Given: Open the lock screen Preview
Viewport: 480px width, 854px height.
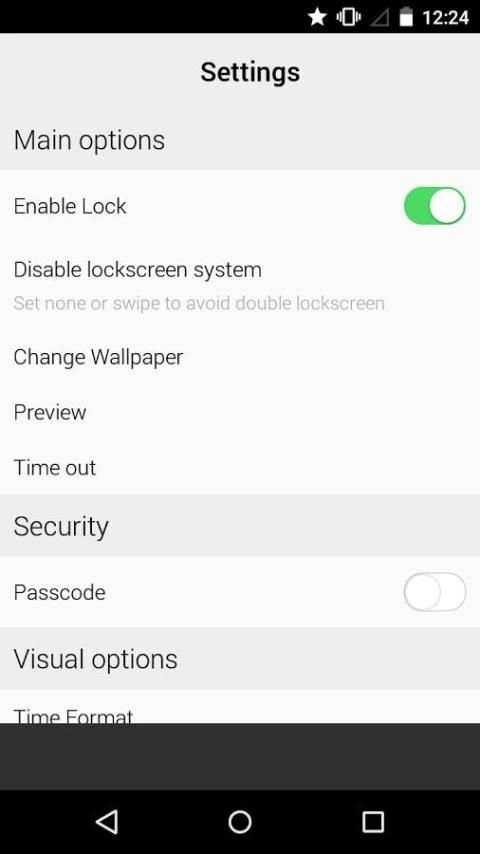Looking at the screenshot, I should 240,412.
